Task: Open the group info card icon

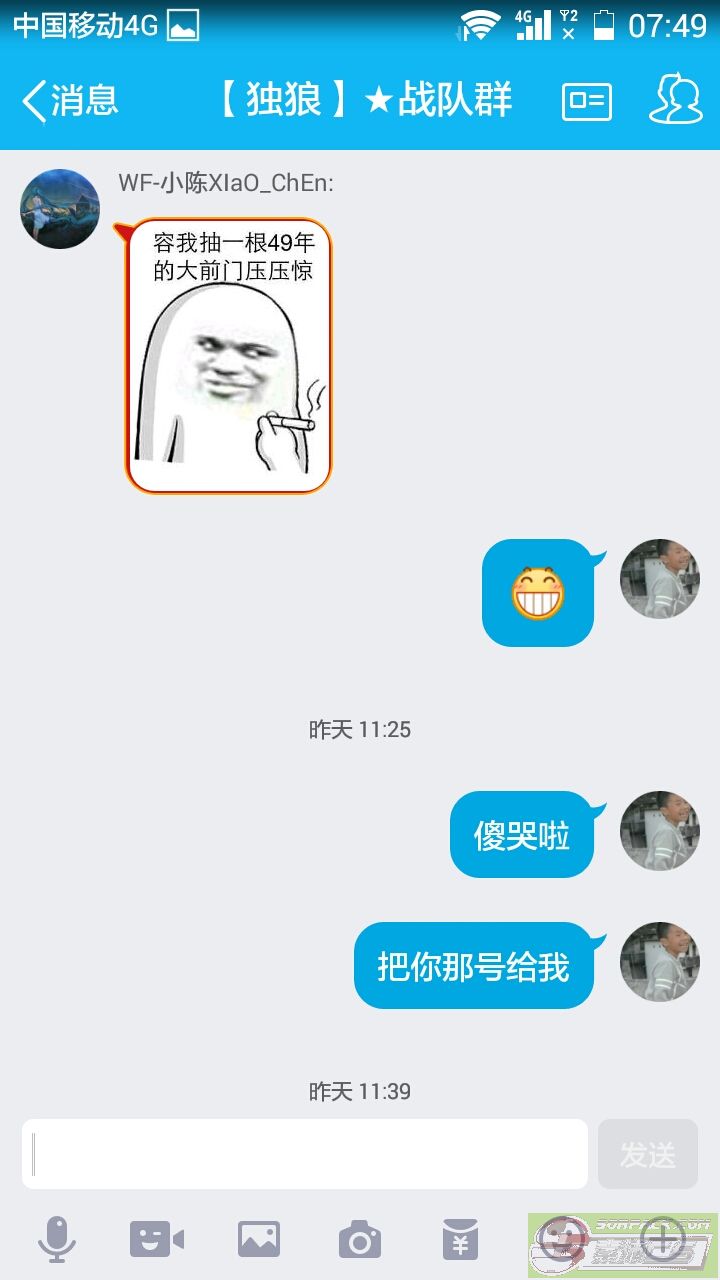Action: (x=587, y=101)
